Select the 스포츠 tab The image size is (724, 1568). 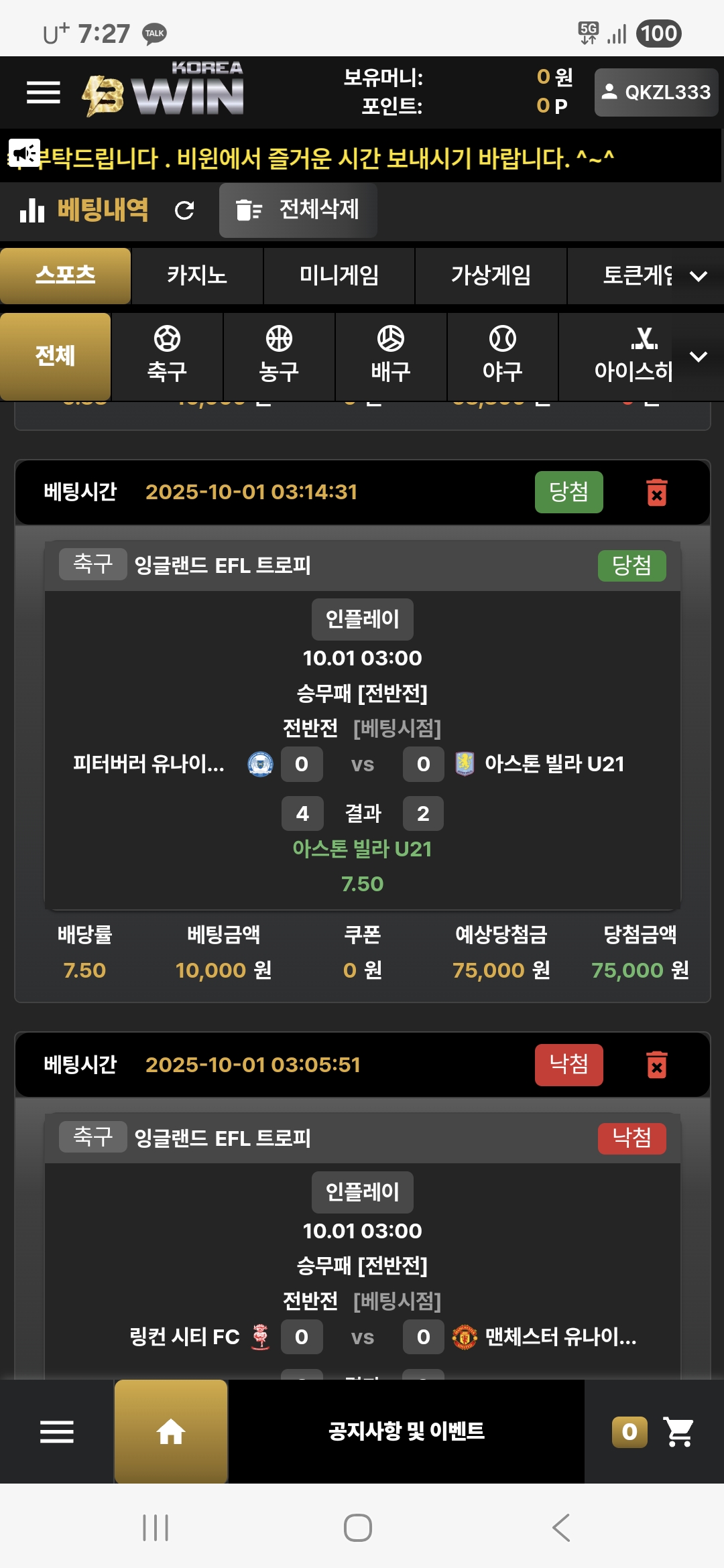pyautogui.click(x=65, y=275)
